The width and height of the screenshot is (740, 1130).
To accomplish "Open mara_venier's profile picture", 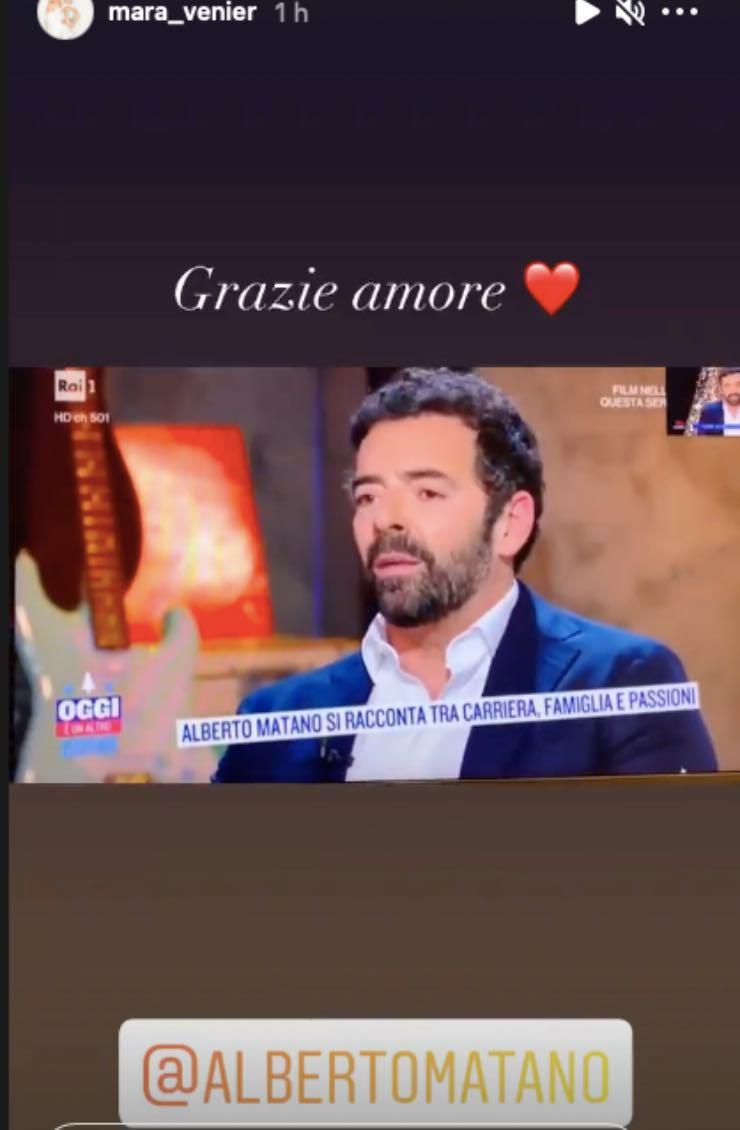I will click(x=64, y=14).
